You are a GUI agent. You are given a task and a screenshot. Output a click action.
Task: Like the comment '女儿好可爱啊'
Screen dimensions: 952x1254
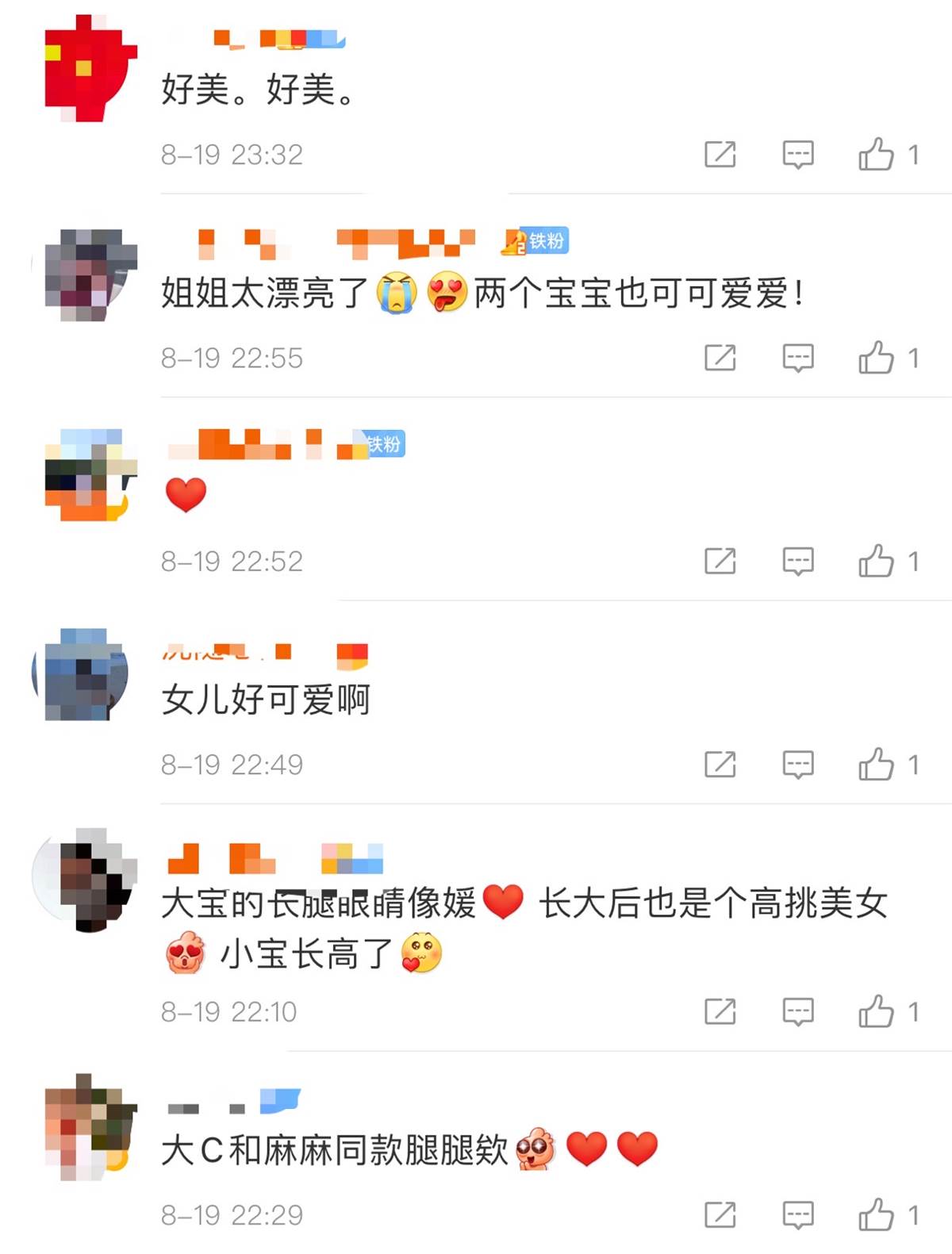tap(876, 765)
